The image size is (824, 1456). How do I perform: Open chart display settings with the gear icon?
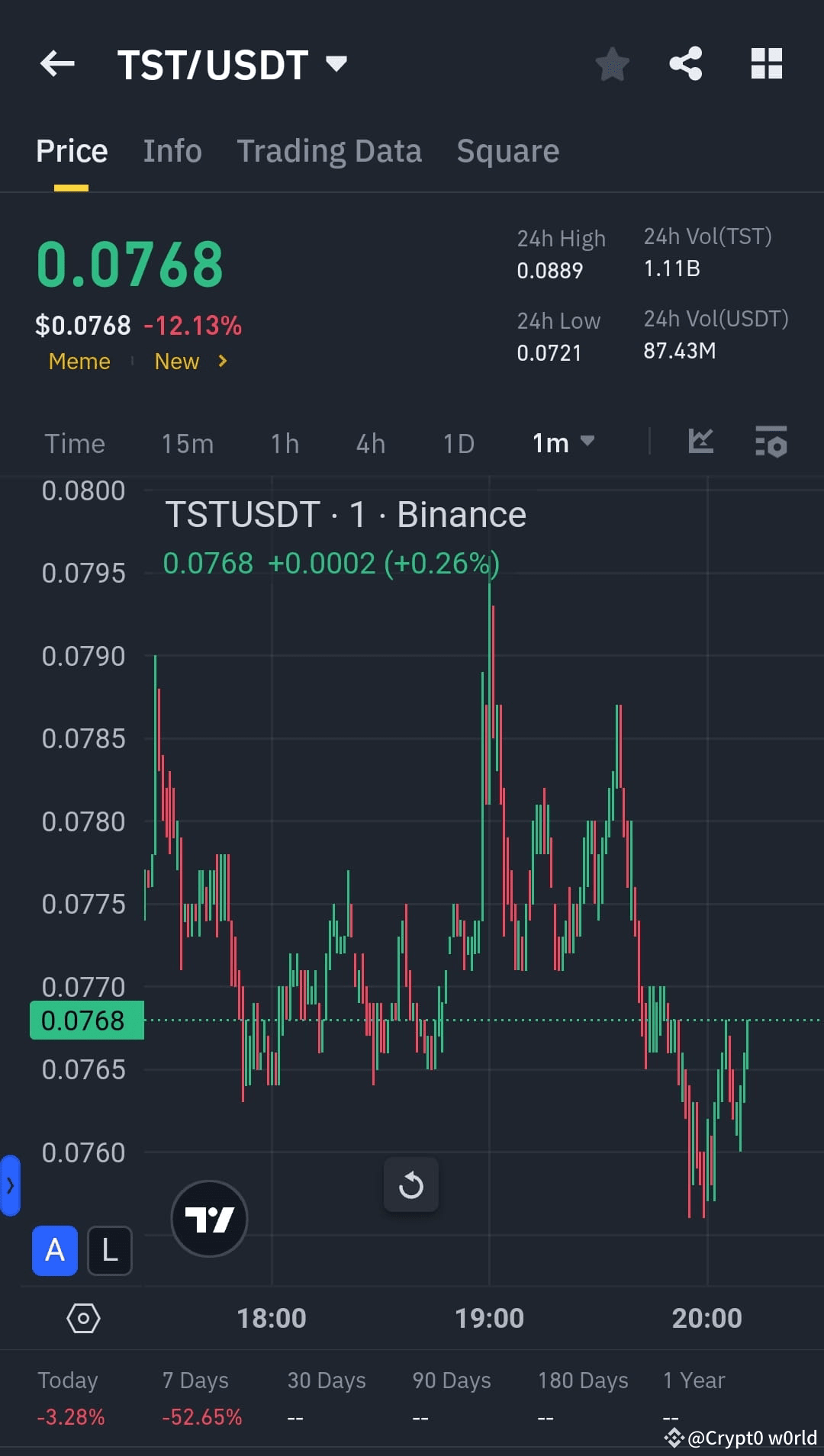coord(771,442)
